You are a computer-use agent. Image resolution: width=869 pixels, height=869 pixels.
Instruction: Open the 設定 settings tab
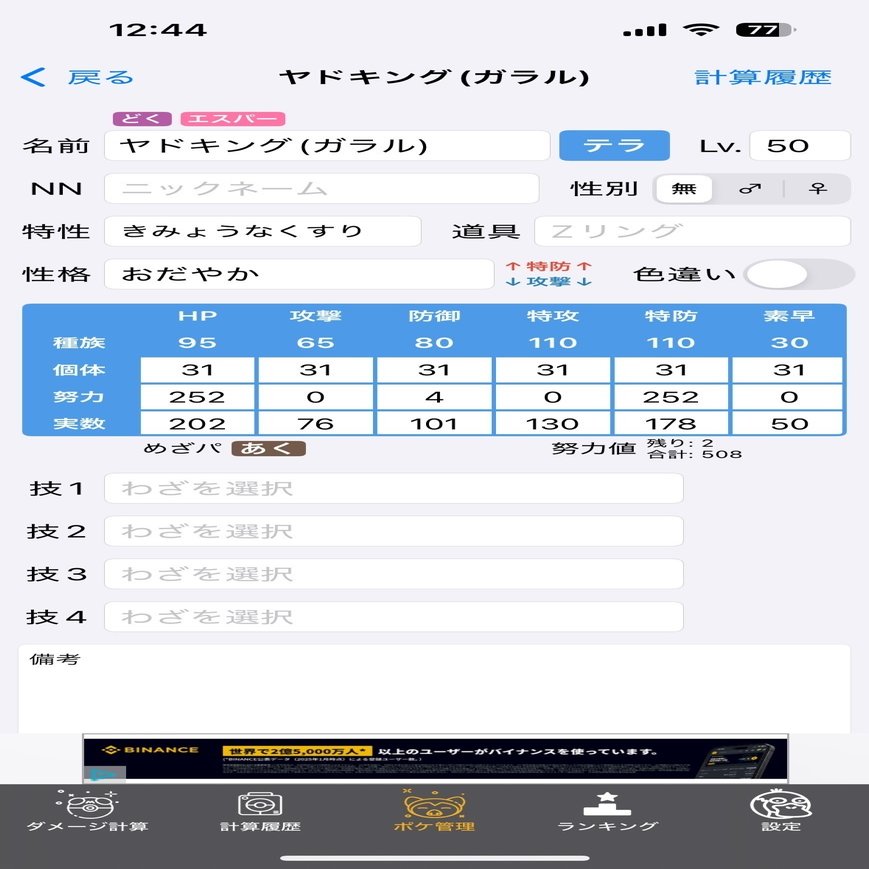[780, 810]
